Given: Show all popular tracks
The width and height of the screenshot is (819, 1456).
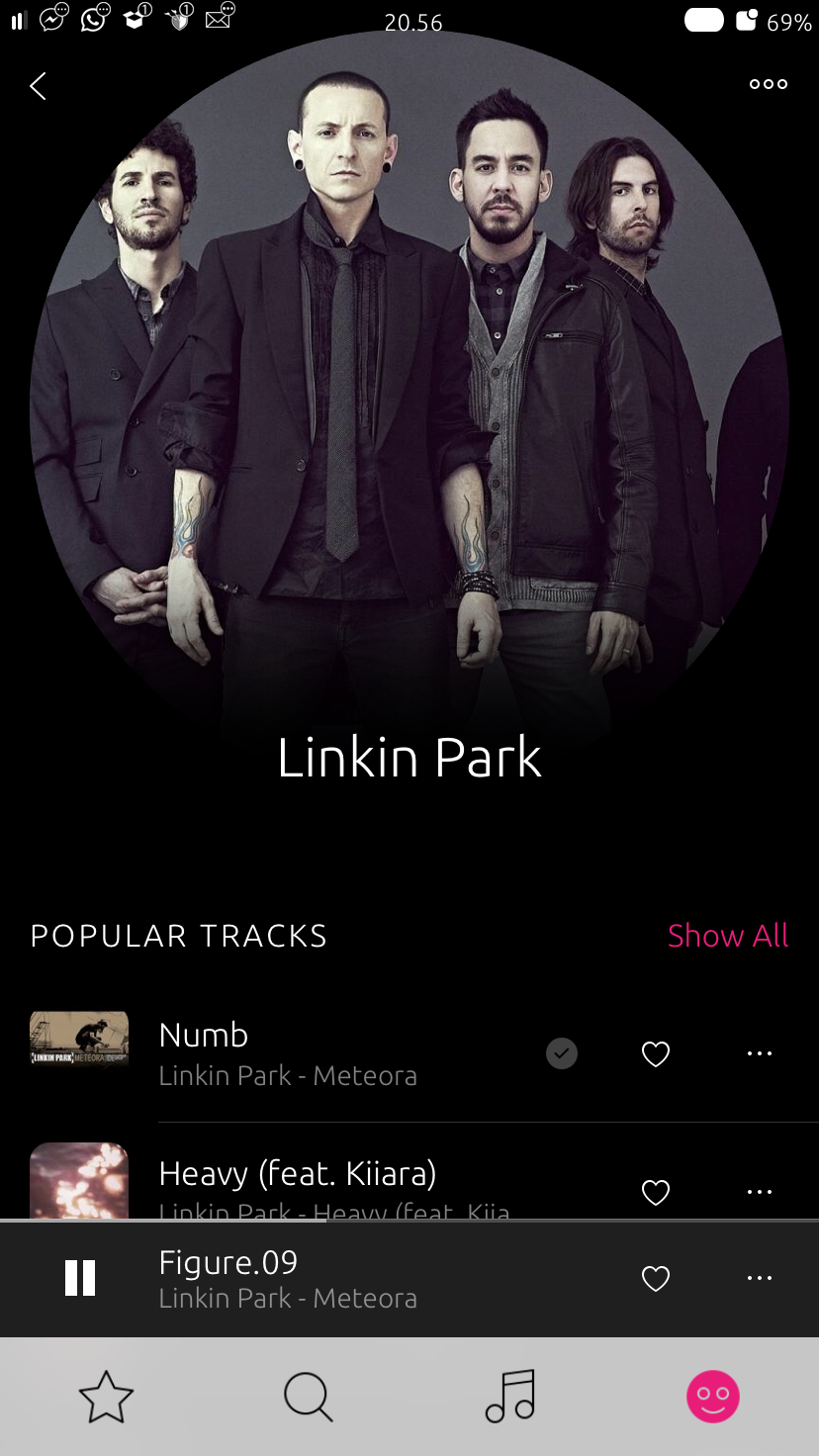Looking at the screenshot, I should click(x=728, y=936).
